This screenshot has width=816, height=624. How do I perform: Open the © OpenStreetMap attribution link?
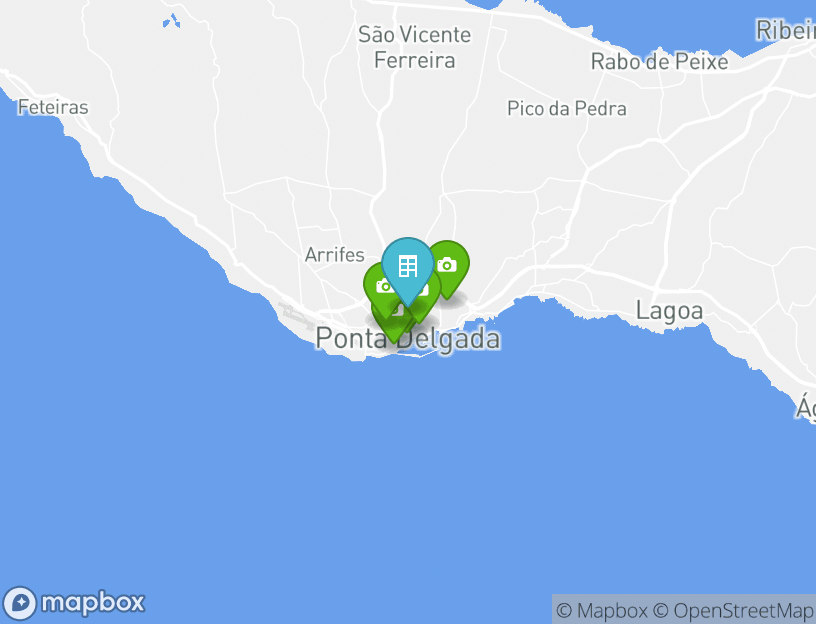tap(733, 610)
